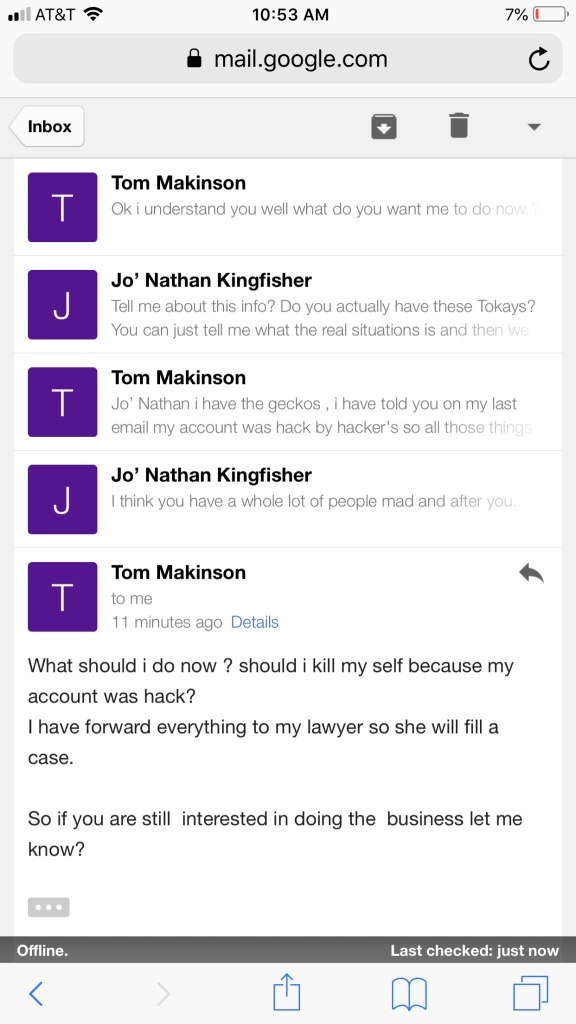Archive this email conversation

tap(384, 126)
